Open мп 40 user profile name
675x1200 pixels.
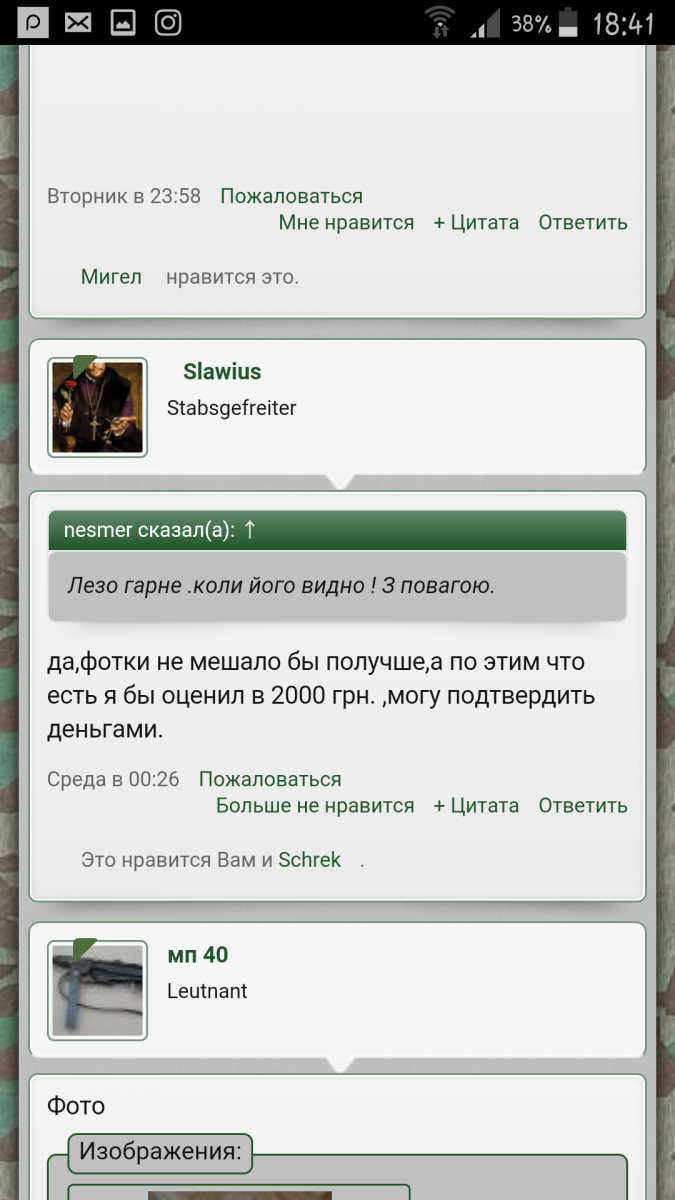pos(198,955)
